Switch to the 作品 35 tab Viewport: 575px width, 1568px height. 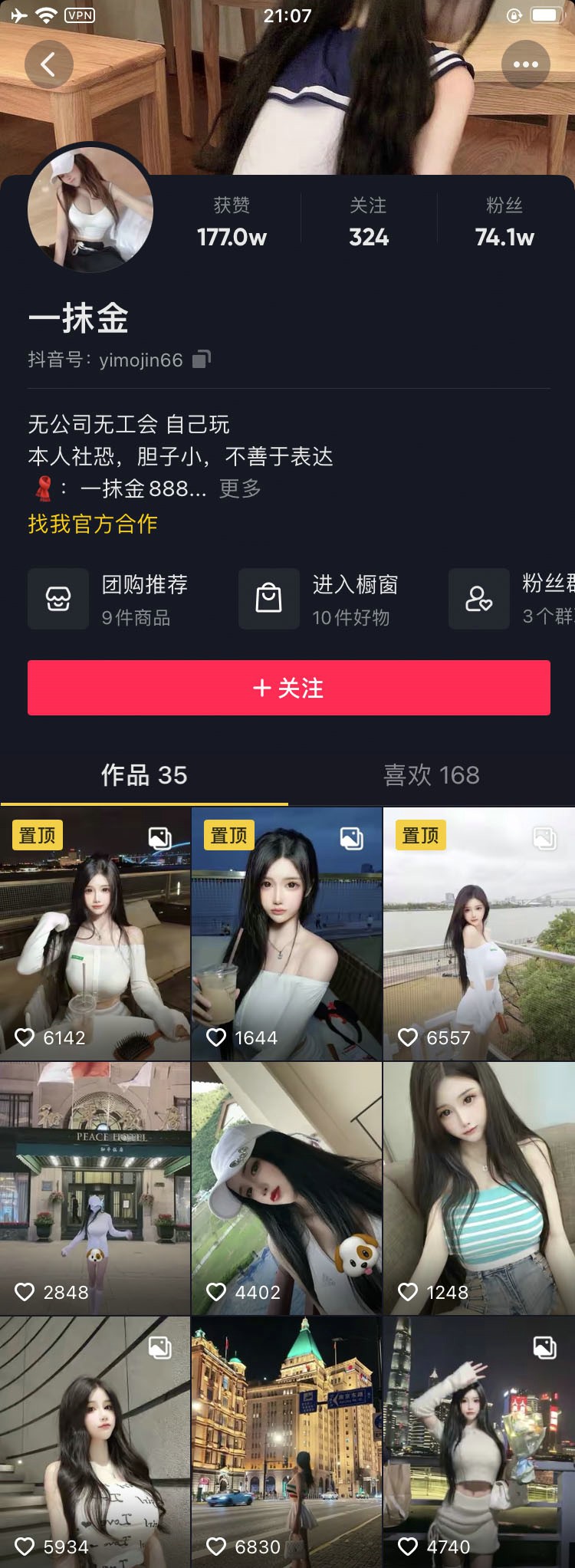coord(144,775)
